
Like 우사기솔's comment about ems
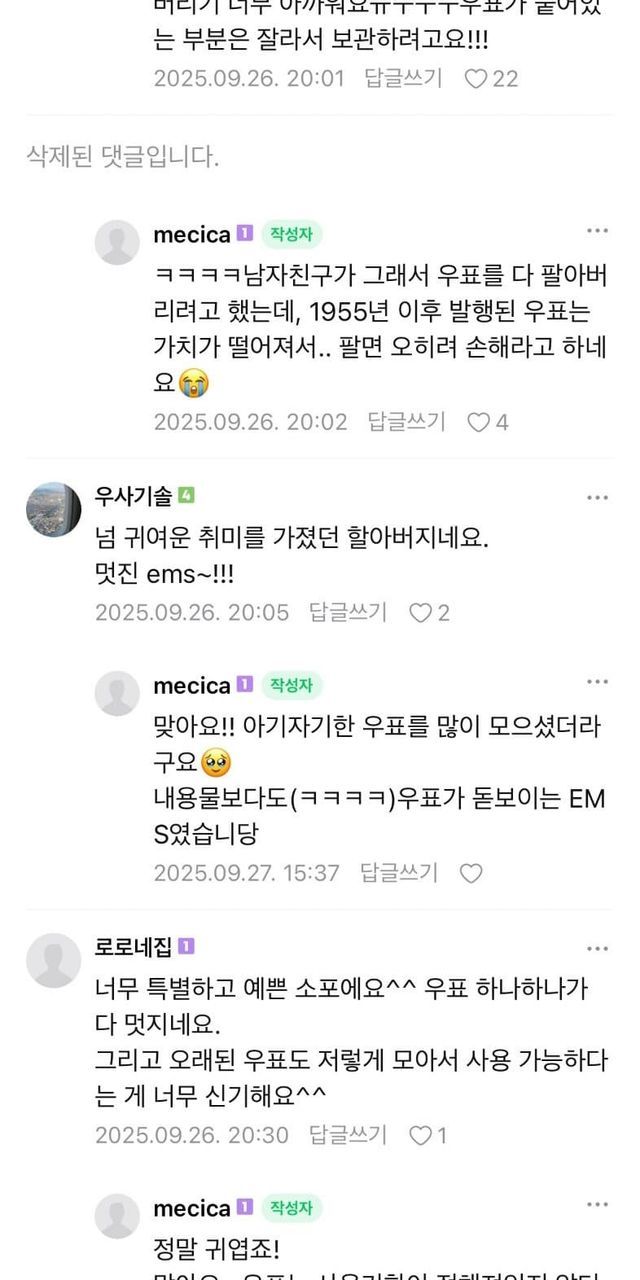[421, 612]
